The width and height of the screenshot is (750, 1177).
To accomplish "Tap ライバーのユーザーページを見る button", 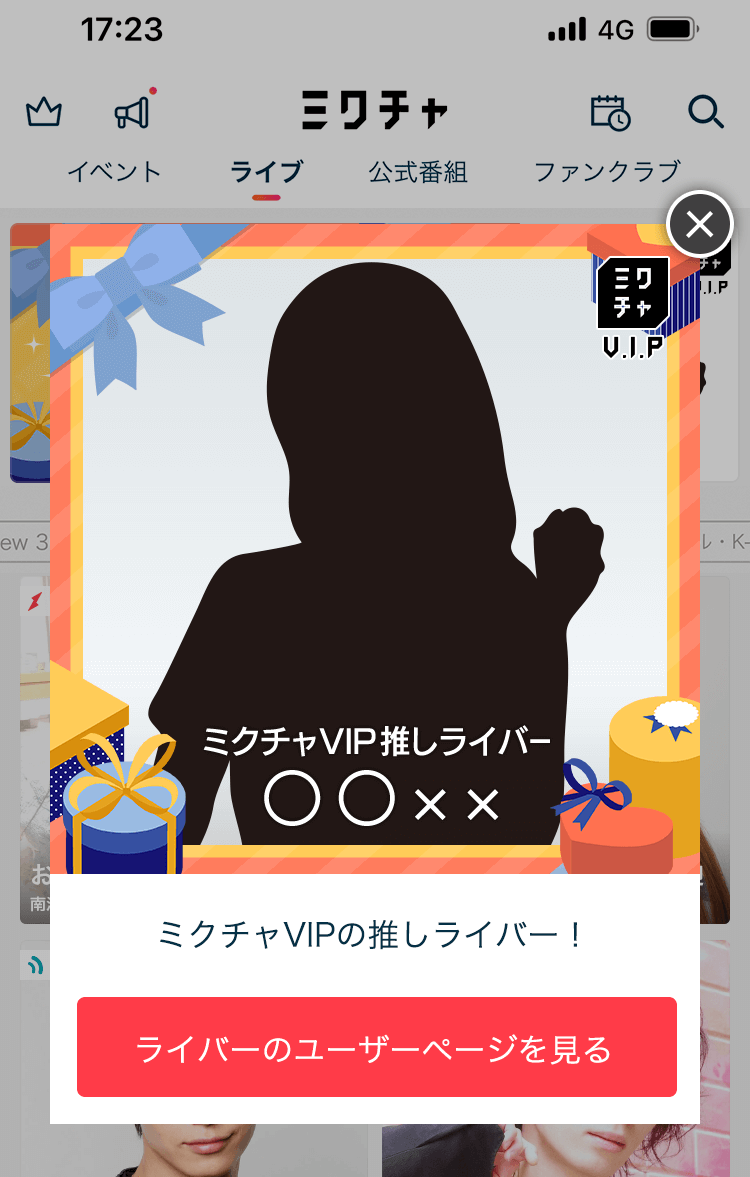I will 376,1048.
